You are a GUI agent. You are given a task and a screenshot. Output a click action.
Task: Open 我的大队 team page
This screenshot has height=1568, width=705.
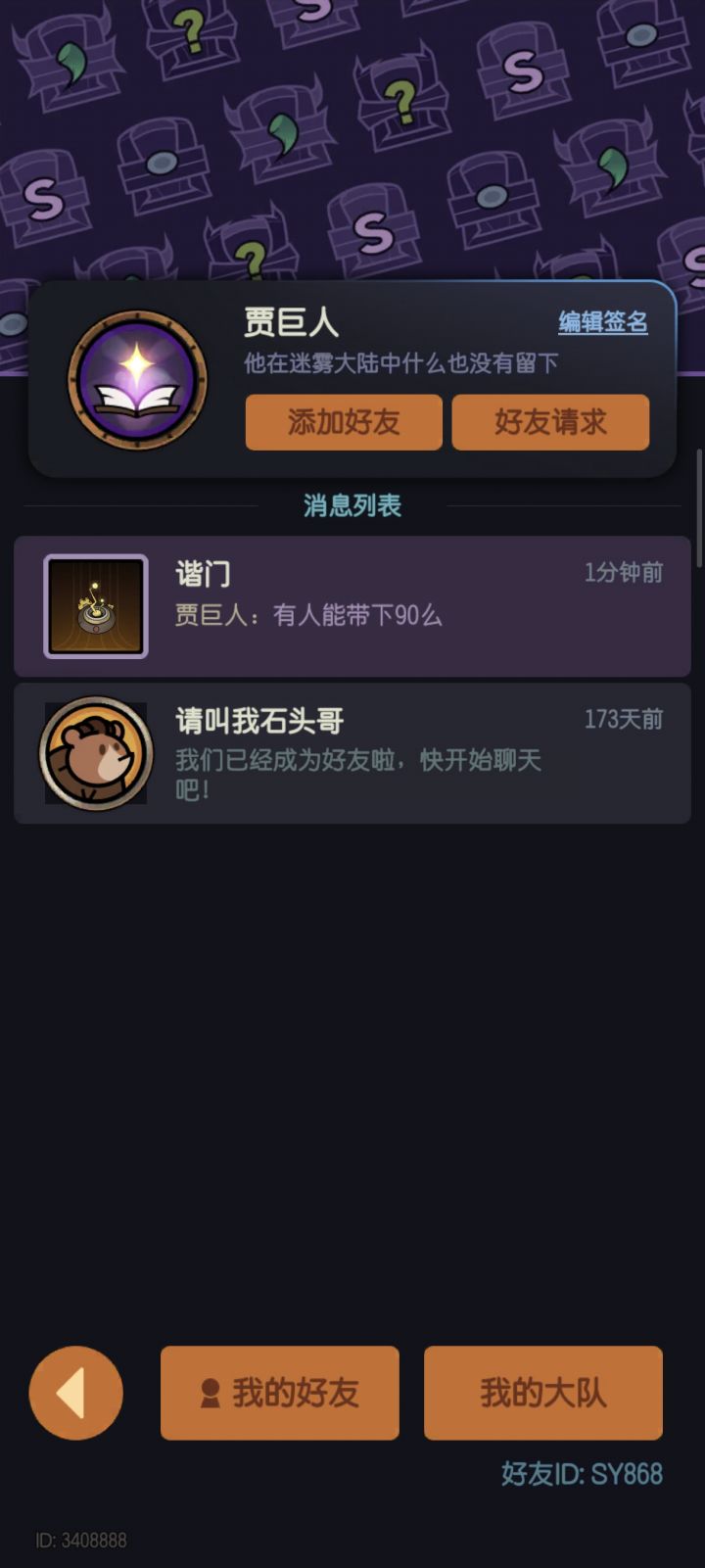click(542, 1392)
